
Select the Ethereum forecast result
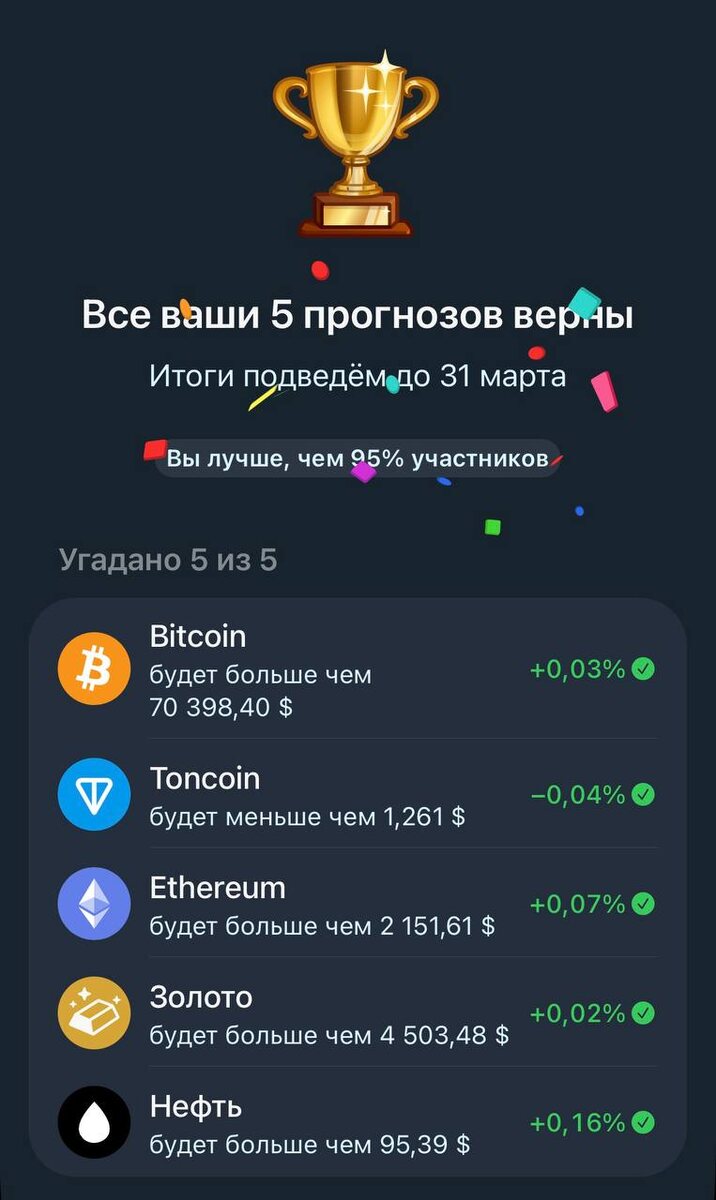(x=357, y=903)
